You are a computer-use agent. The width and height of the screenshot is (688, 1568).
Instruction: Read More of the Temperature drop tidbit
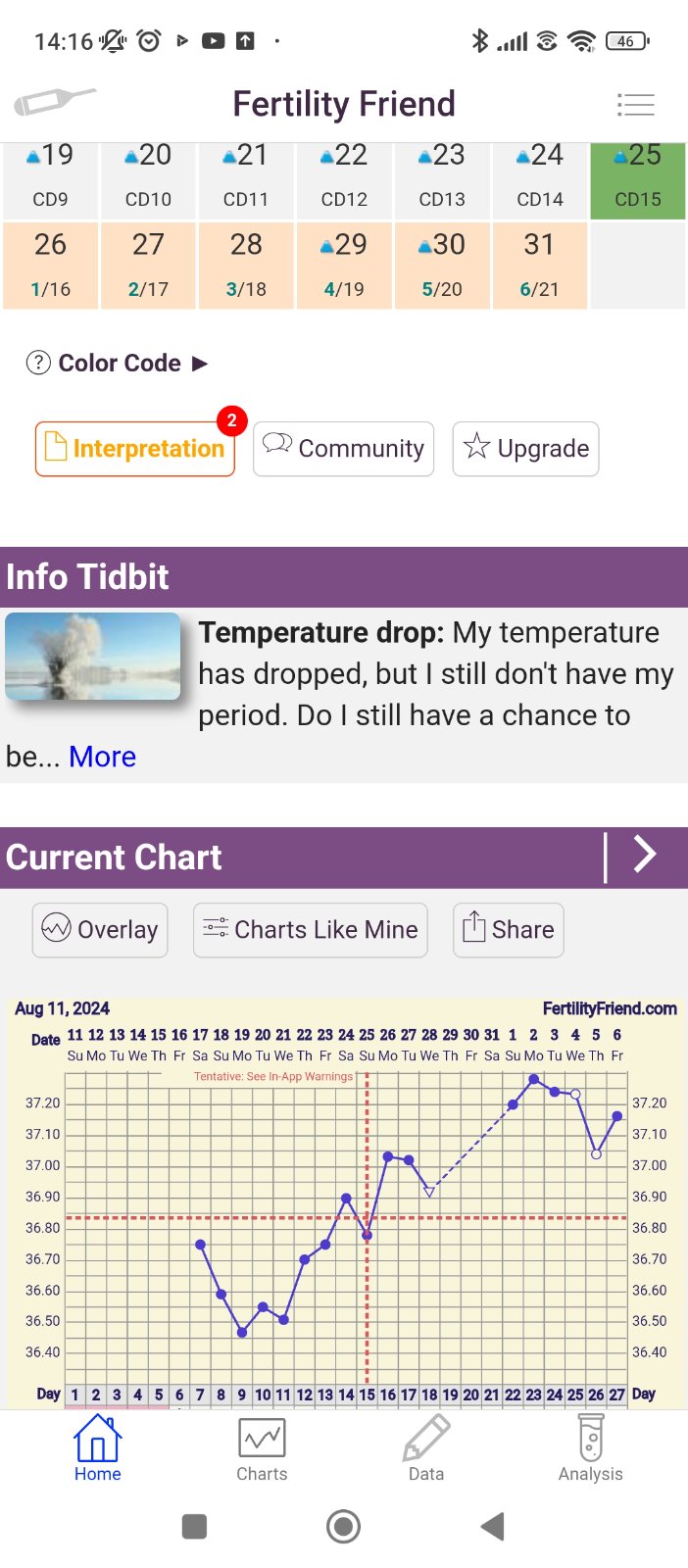[x=102, y=757]
